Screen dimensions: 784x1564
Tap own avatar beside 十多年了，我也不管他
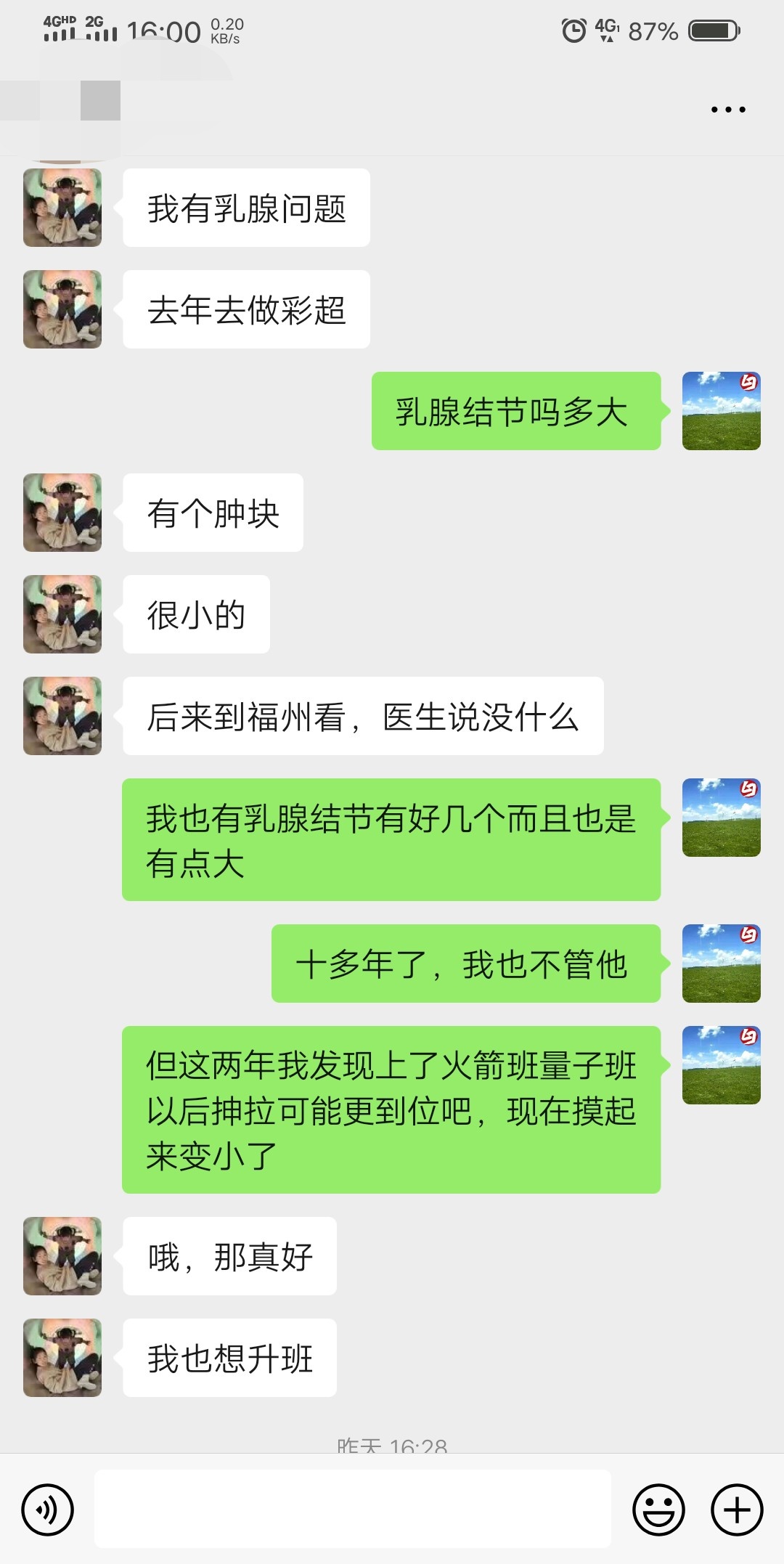(722, 964)
